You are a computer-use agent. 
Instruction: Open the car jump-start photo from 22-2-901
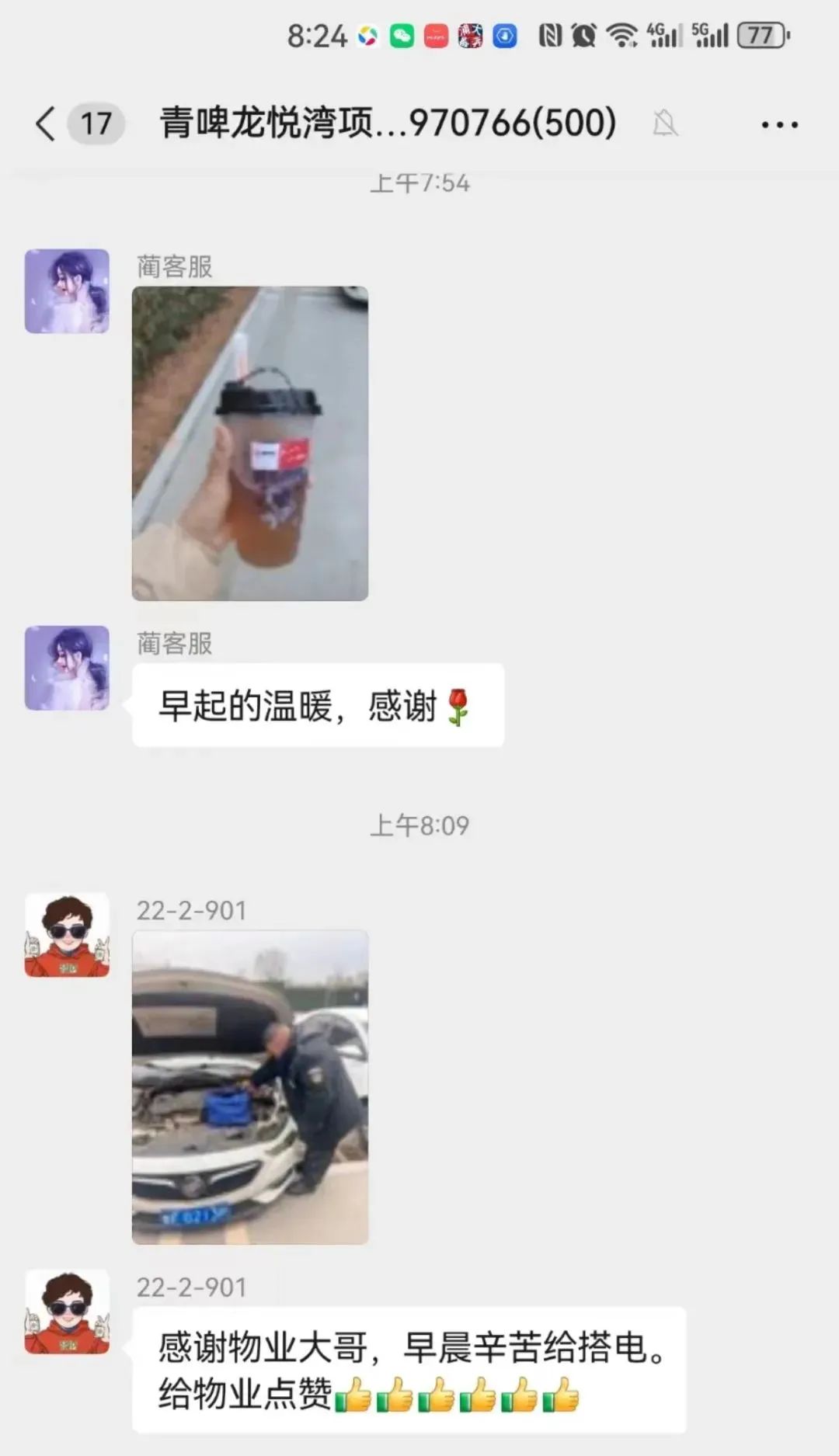(249, 1087)
